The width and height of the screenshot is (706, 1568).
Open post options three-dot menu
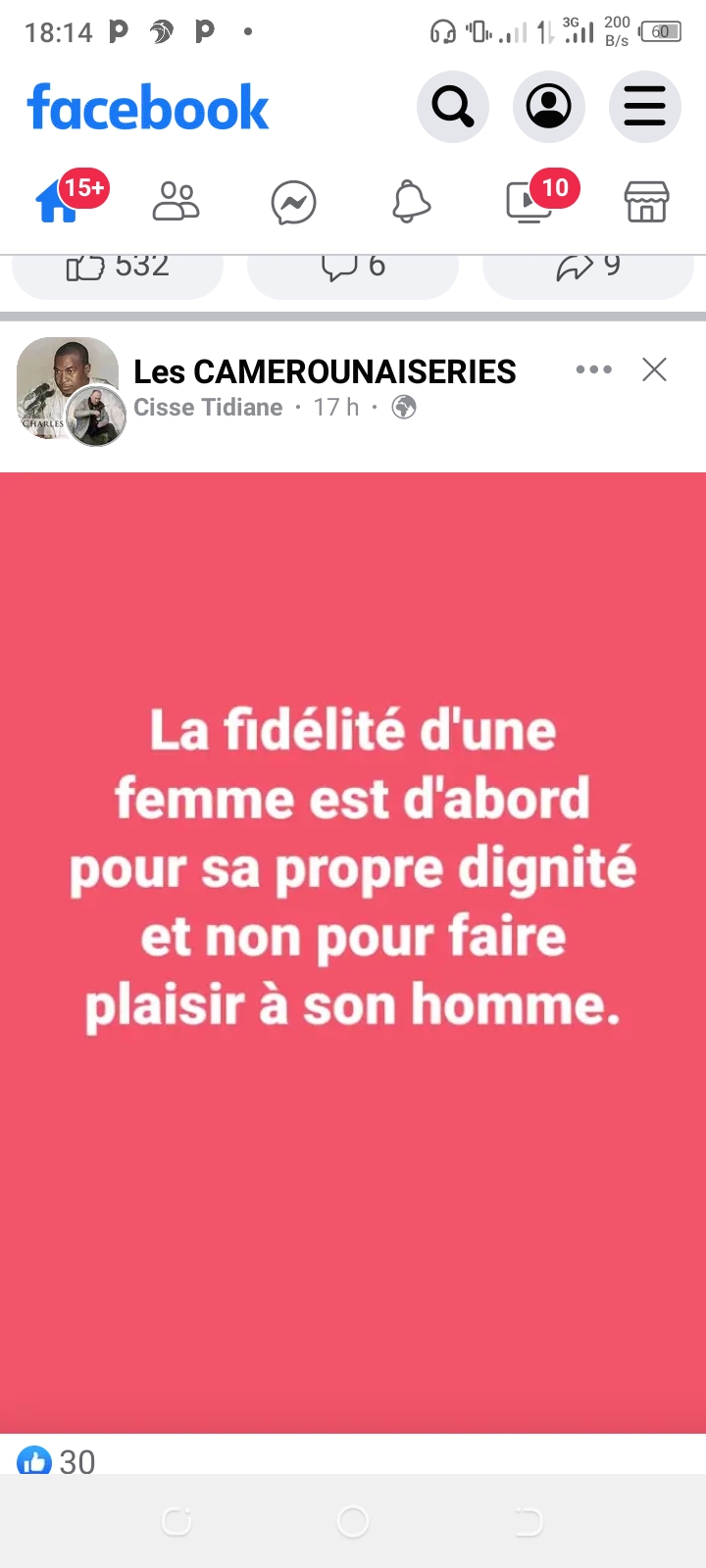coord(593,369)
